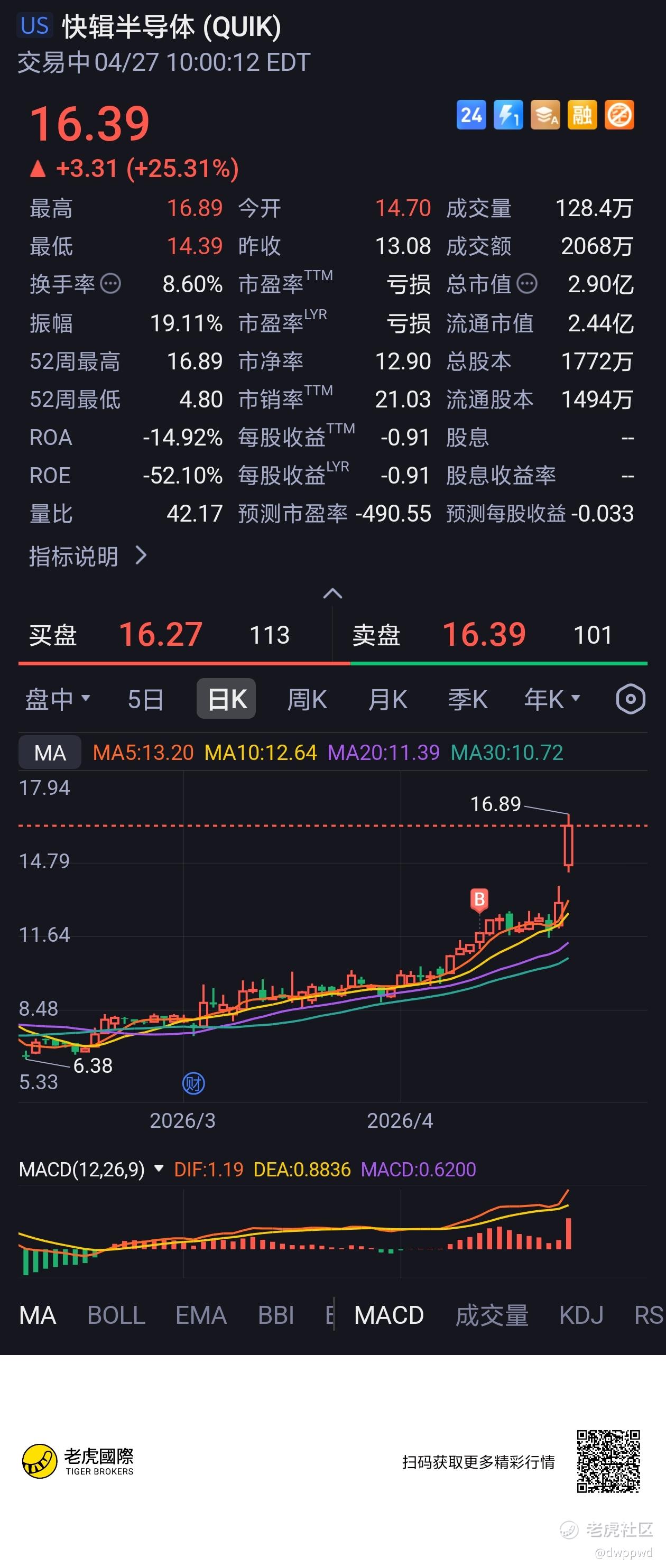Open the 盘中 intraday dropdown

(58, 699)
